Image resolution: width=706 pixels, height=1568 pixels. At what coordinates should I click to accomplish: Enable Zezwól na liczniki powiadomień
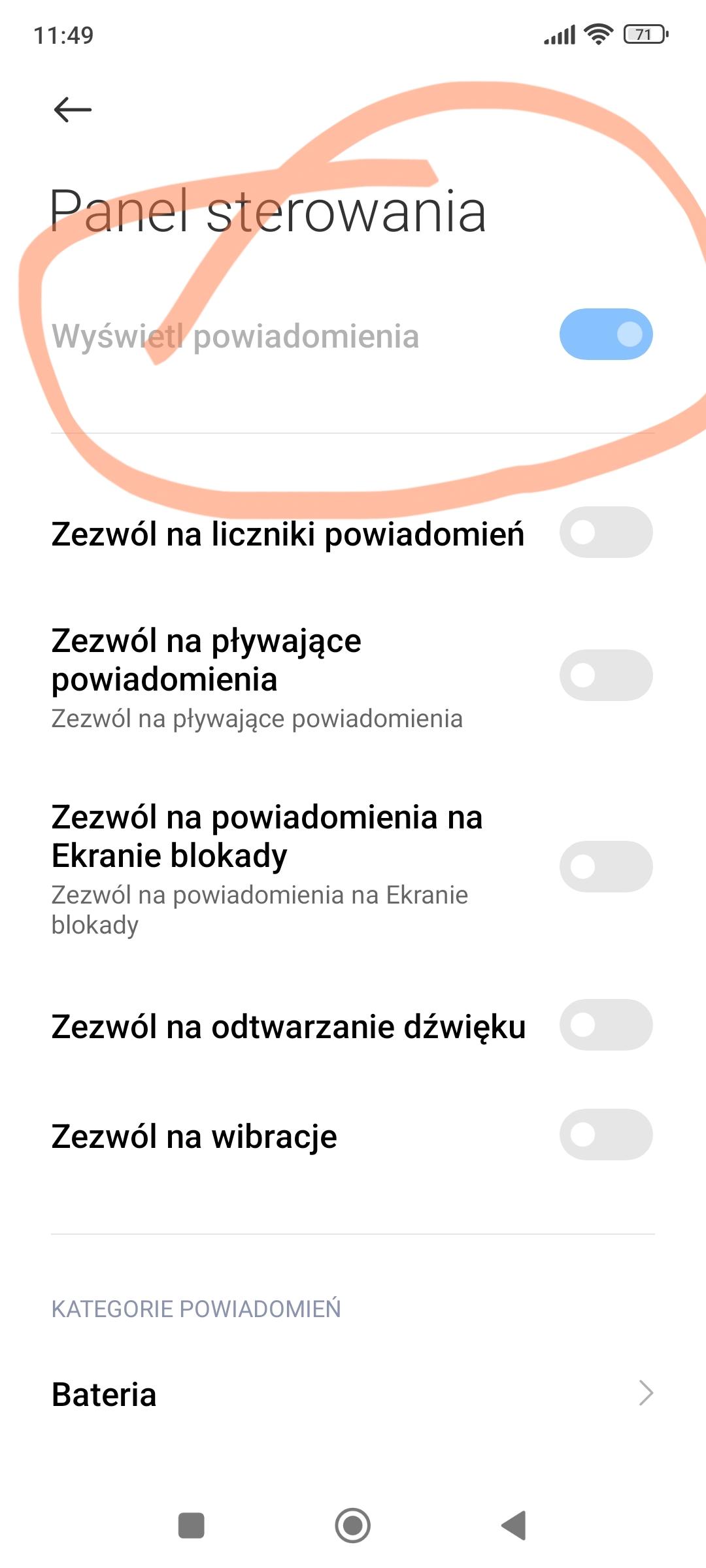605,532
